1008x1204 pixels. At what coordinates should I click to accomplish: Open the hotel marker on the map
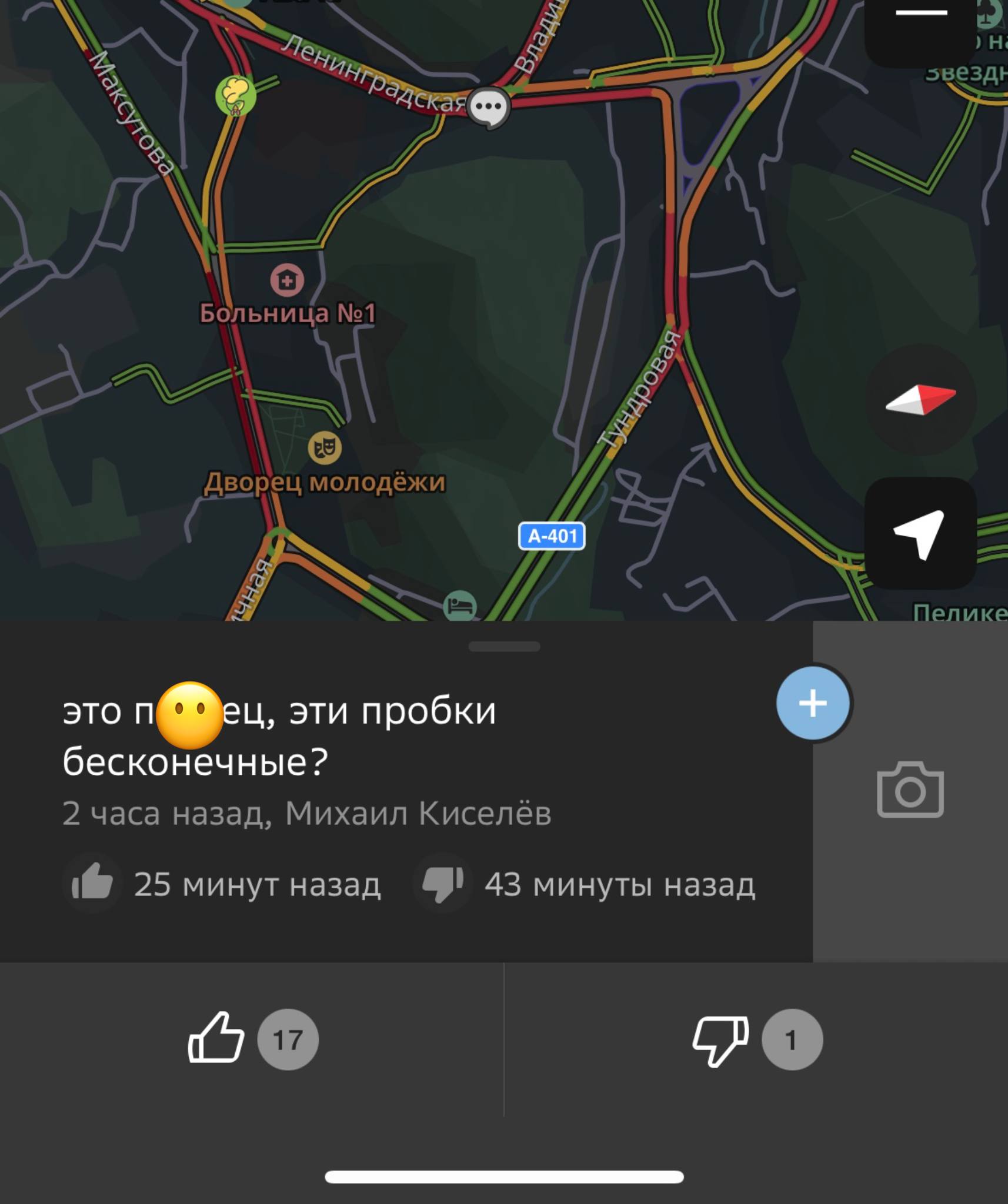[x=460, y=606]
